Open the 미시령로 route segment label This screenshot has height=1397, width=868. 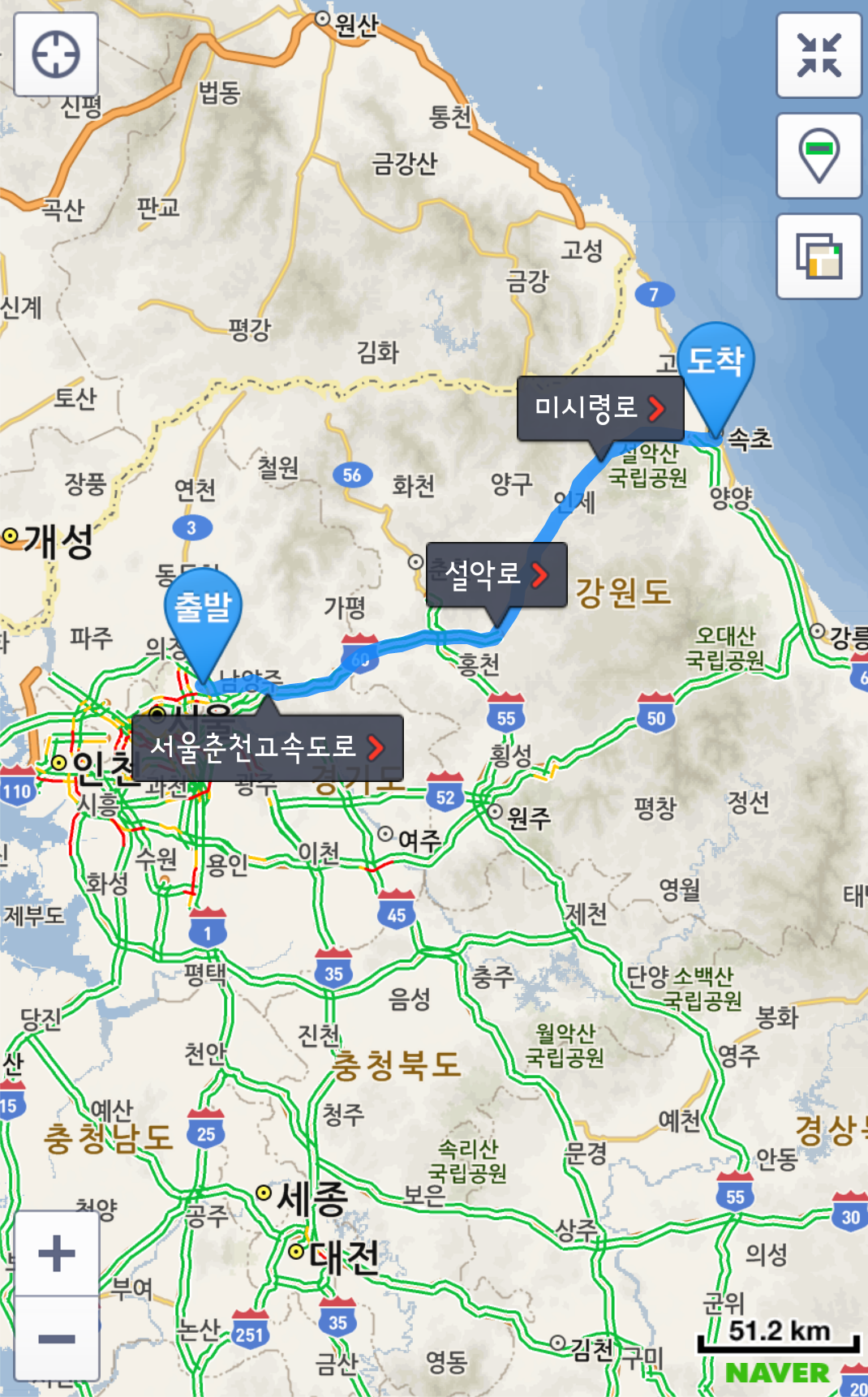pyautogui.click(x=599, y=408)
